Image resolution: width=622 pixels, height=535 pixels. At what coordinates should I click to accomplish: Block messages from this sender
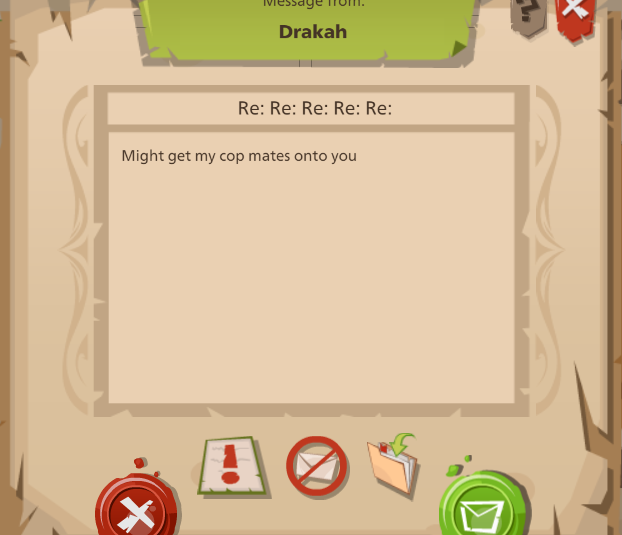[x=317, y=467]
